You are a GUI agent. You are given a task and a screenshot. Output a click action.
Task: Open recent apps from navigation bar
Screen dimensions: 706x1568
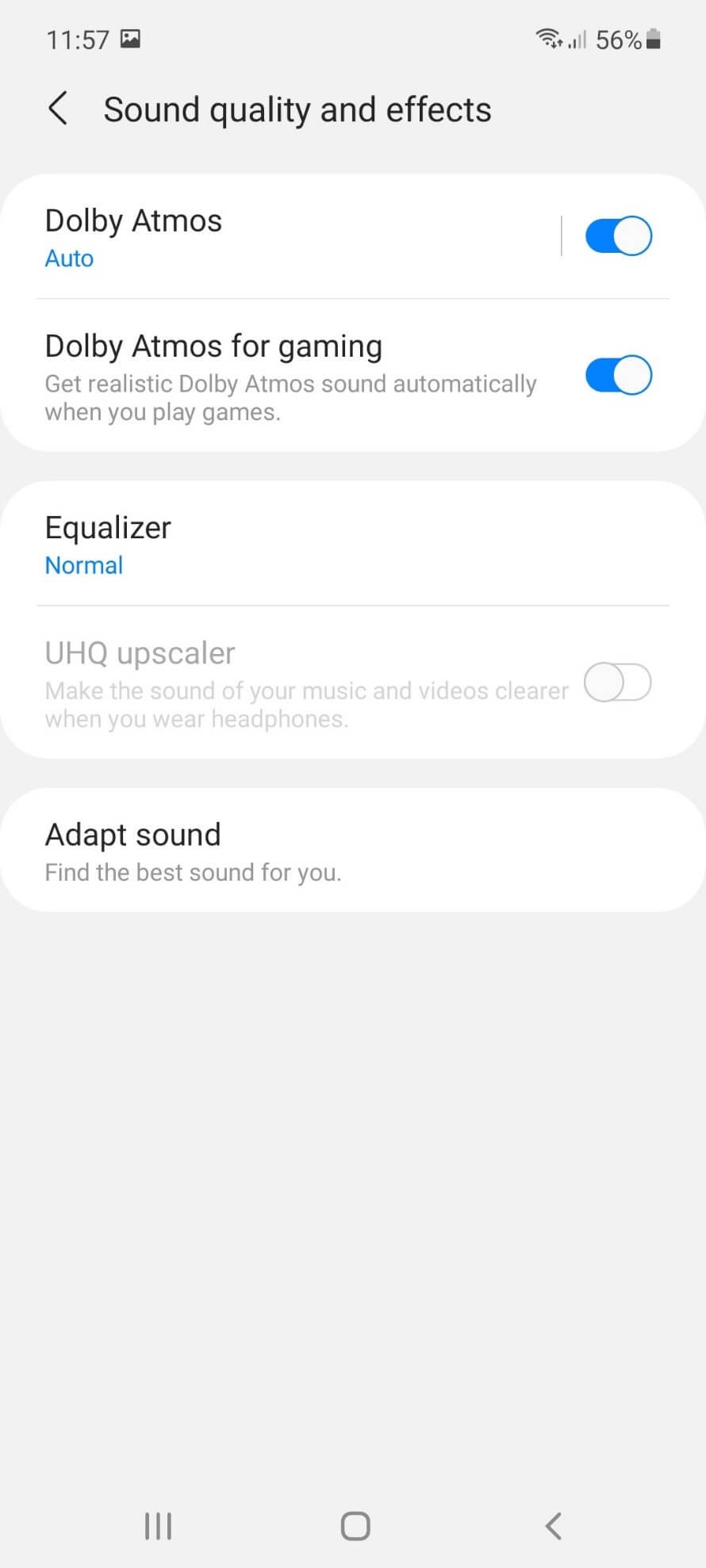click(158, 1526)
